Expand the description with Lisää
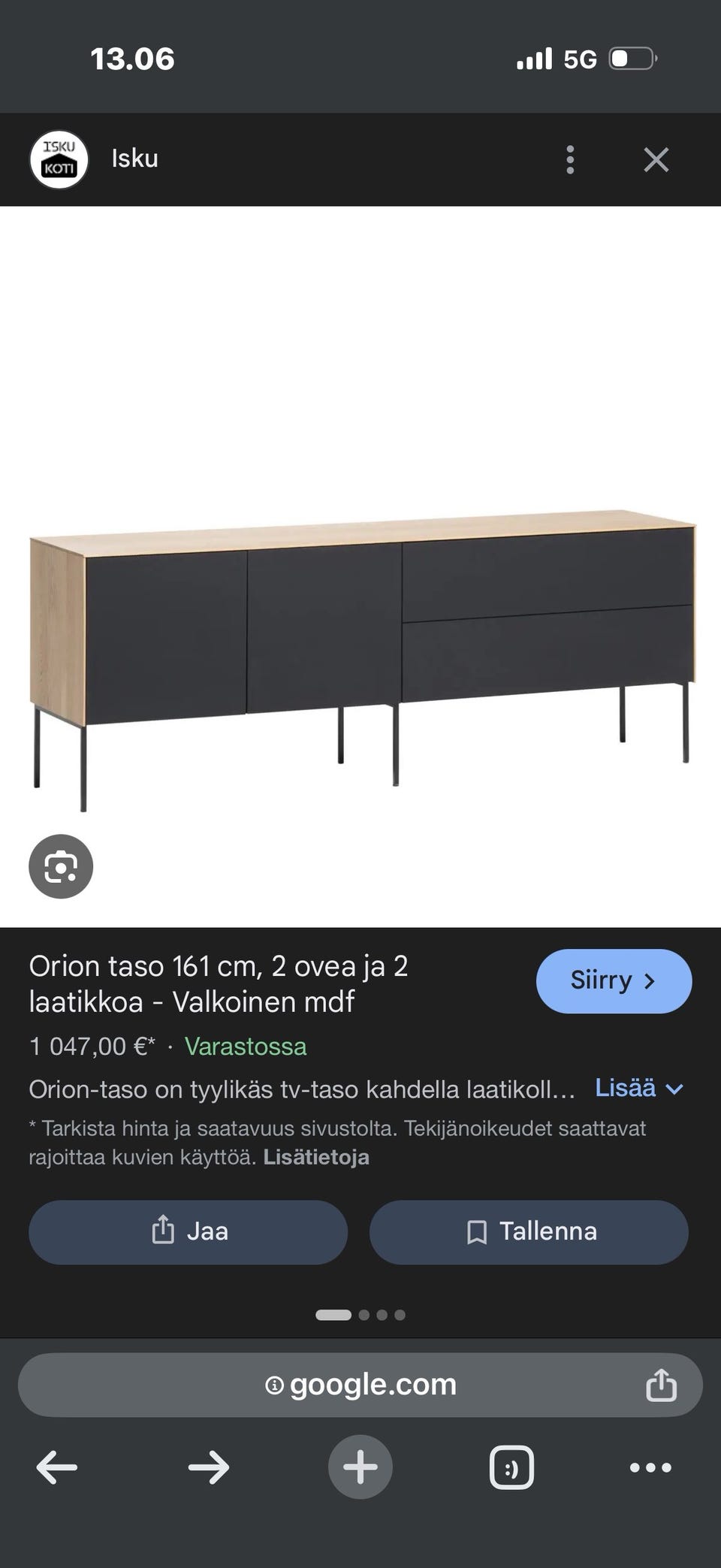 point(639,1088)
